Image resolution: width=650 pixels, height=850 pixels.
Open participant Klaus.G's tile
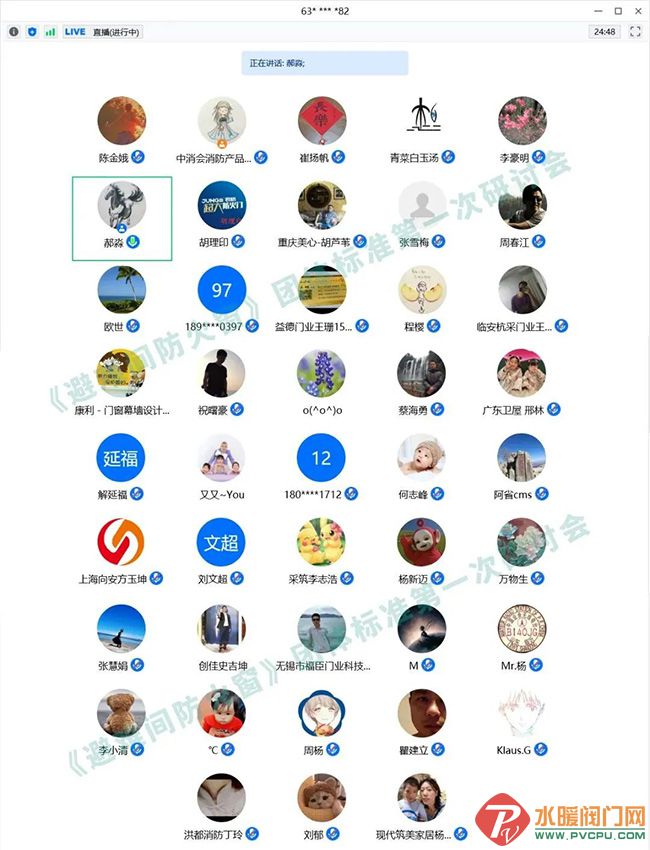[522, 713]
